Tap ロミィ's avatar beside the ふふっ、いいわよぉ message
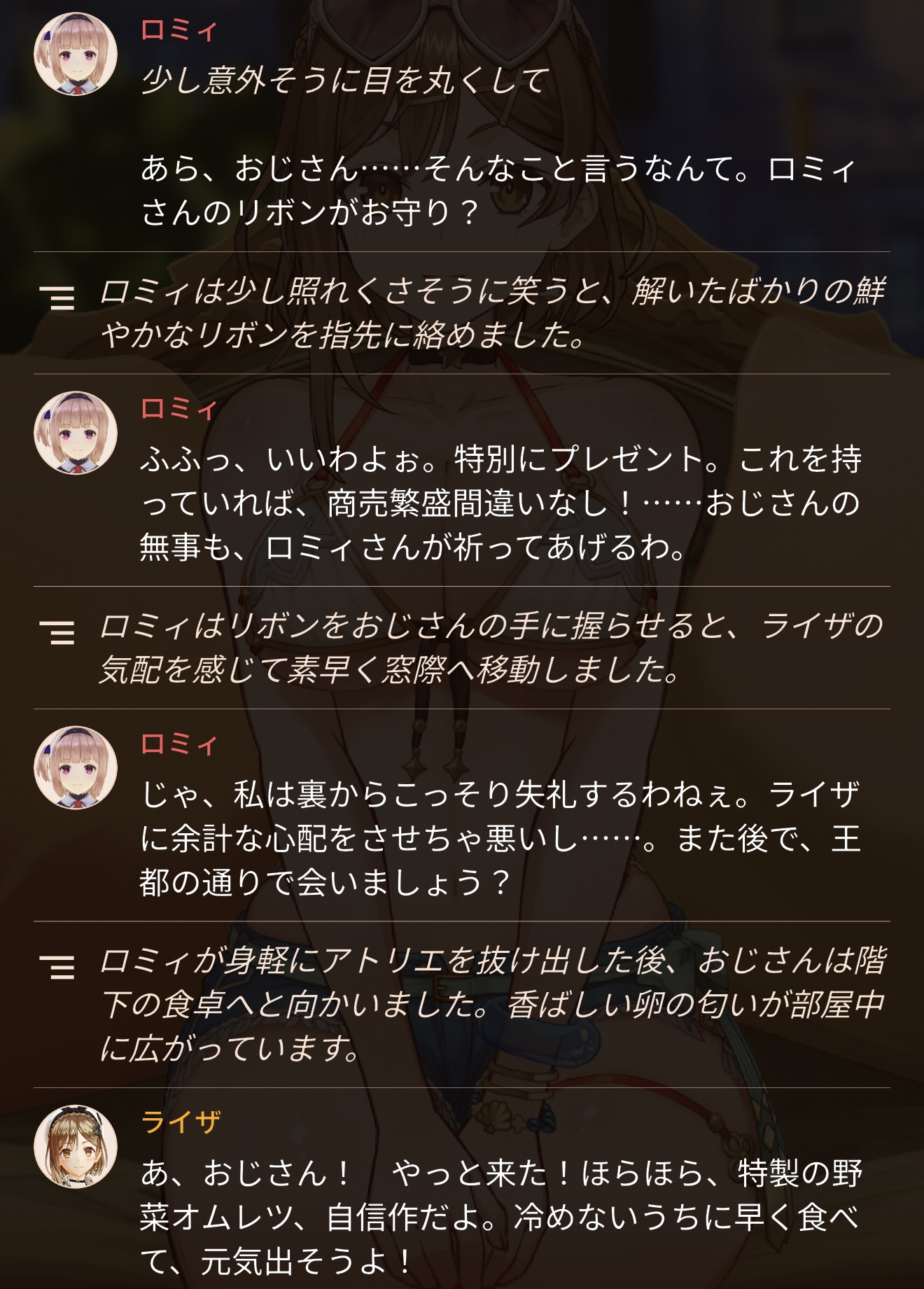 (76, 432)
